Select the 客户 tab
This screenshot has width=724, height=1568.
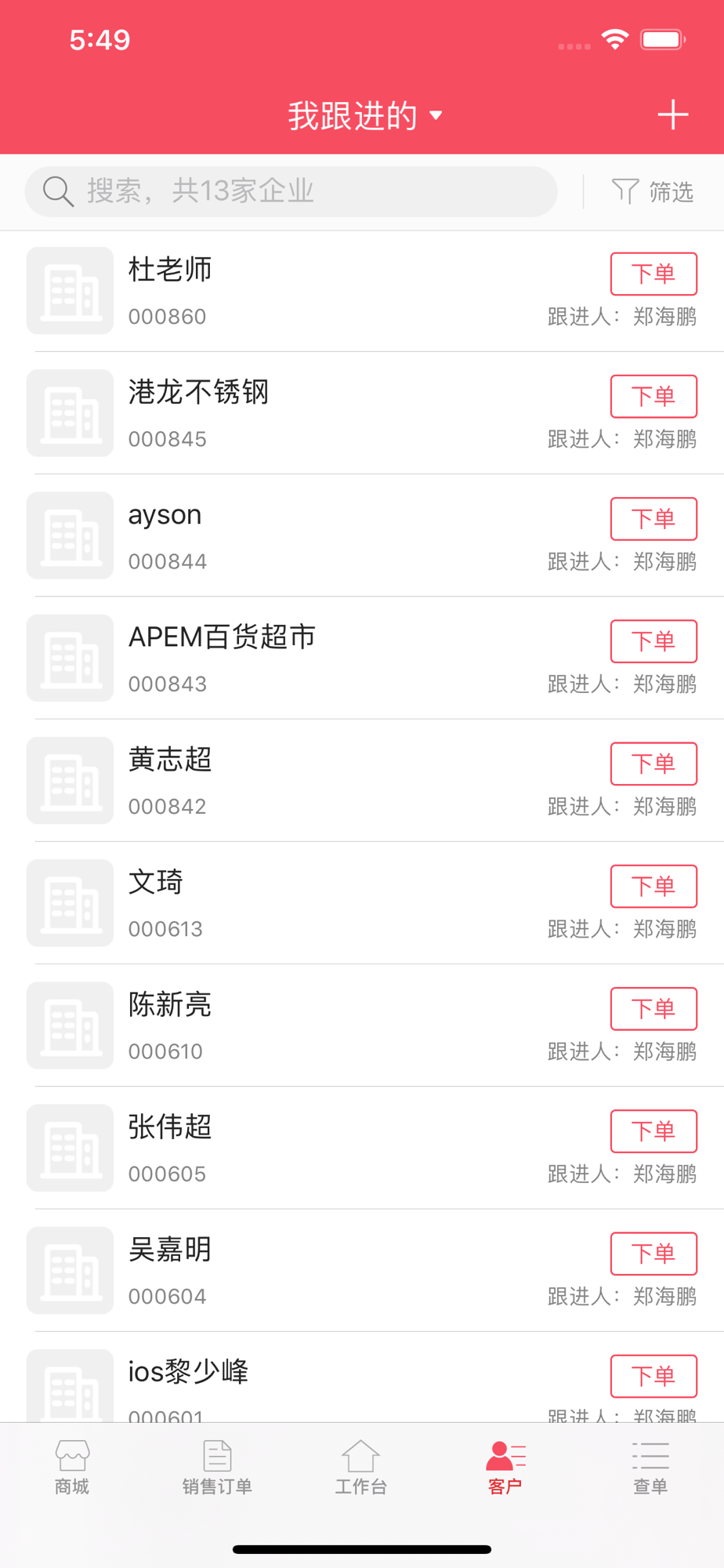(505, 1468)
